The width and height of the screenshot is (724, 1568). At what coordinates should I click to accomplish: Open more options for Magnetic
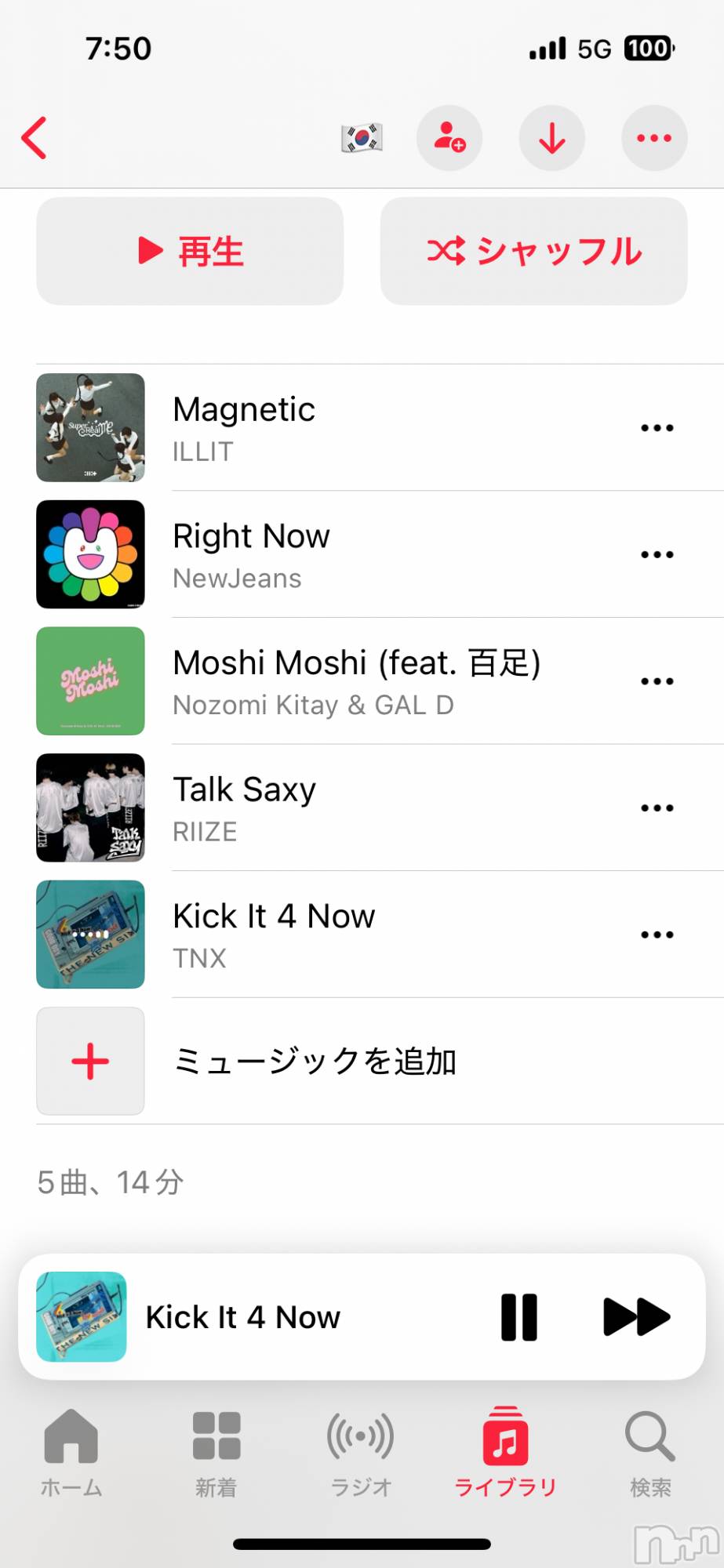pos(657,428)
